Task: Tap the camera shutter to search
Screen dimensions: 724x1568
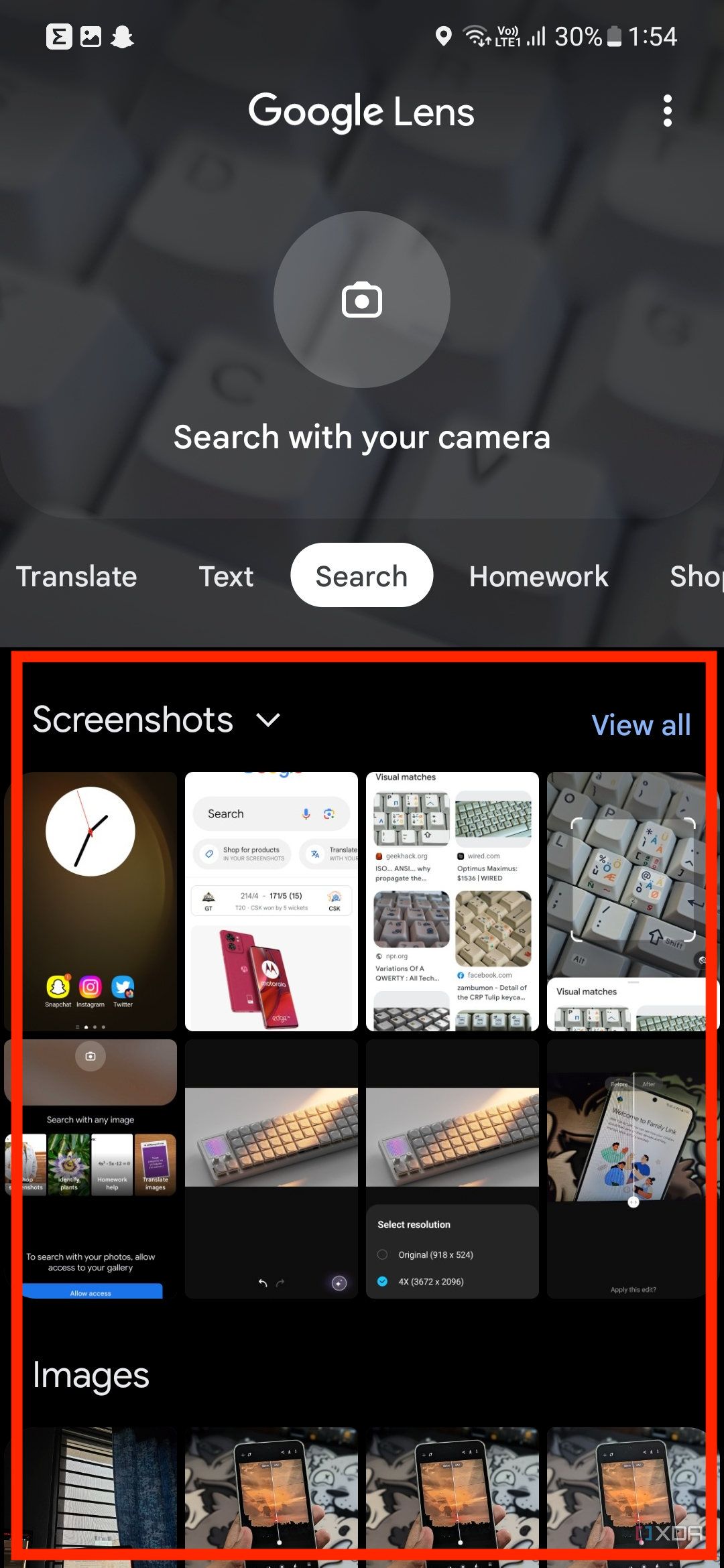Action: pos(362,300)
